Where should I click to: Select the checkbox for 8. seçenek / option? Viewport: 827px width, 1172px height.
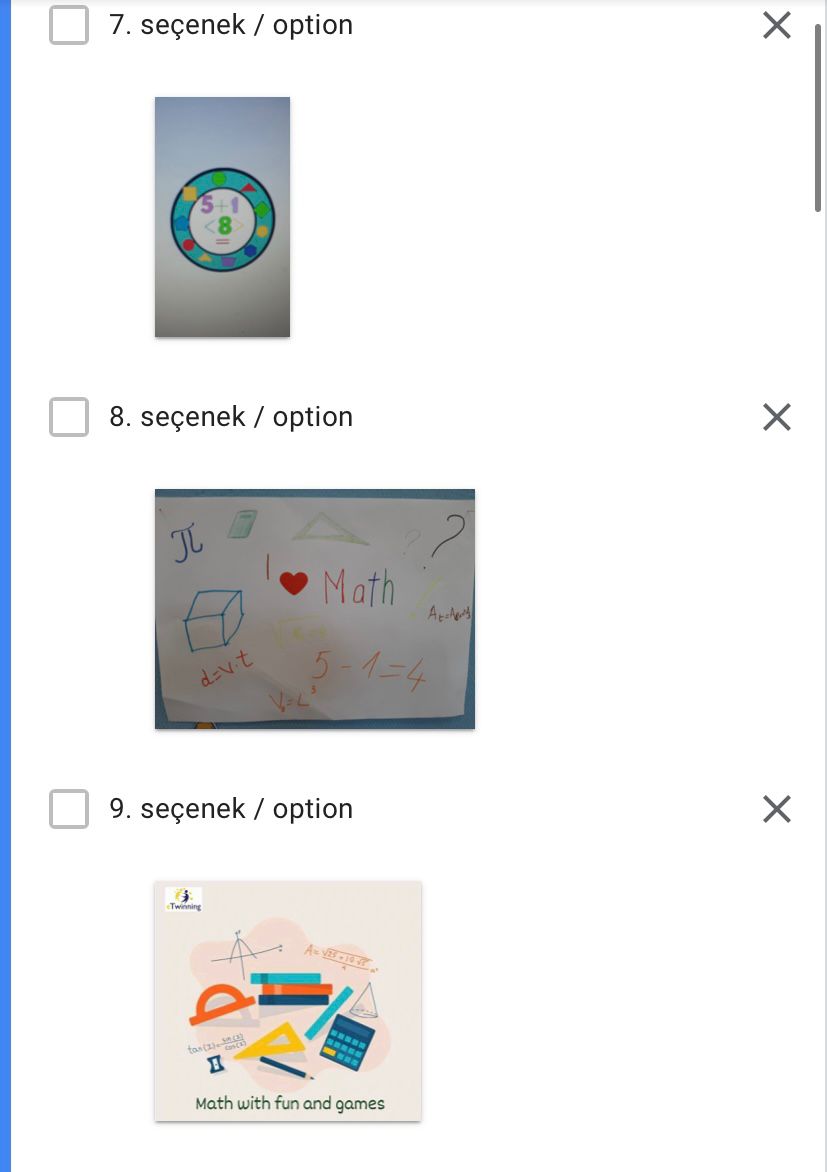(x=69, y=417)
